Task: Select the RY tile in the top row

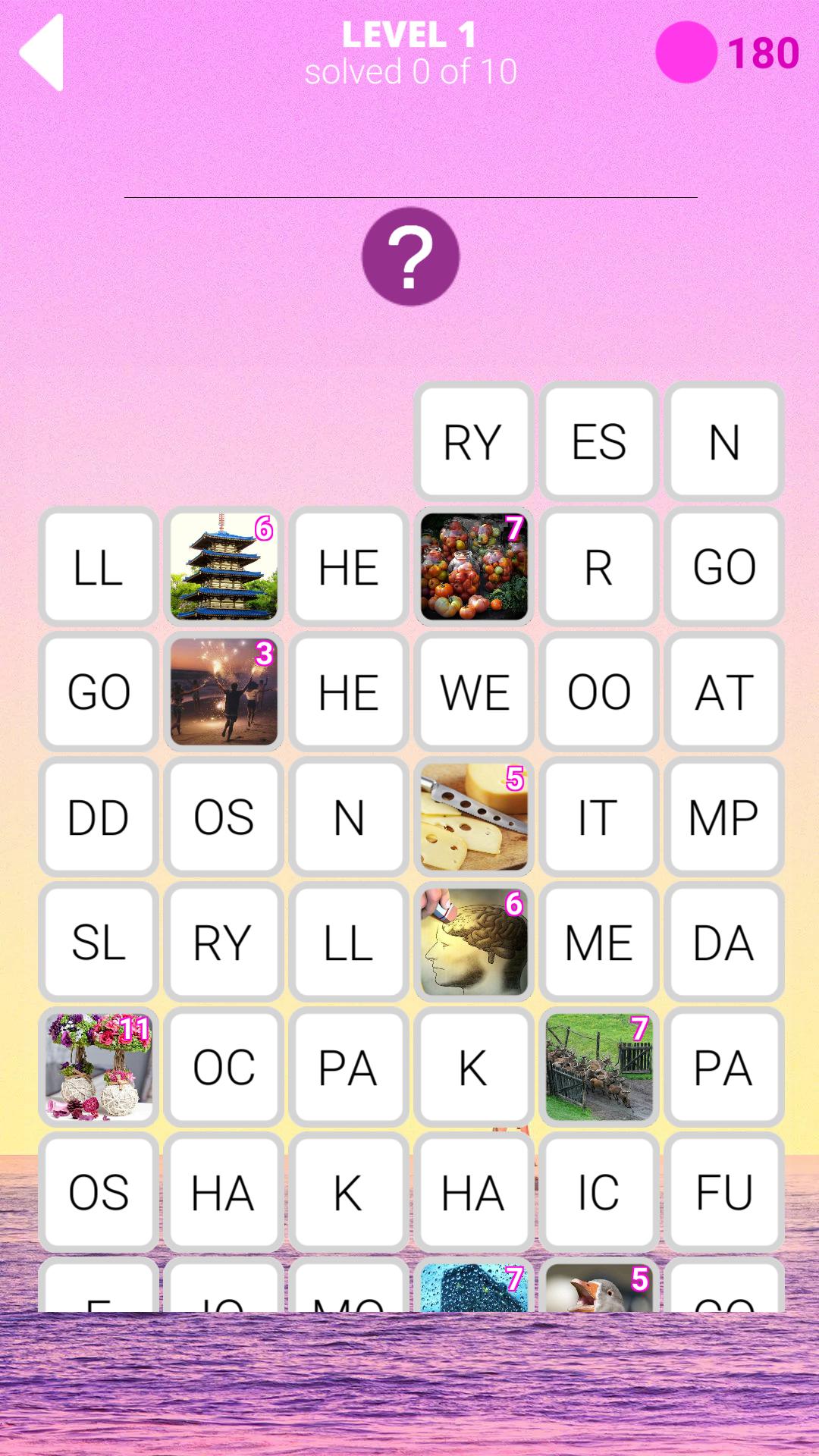Action: 472,442
